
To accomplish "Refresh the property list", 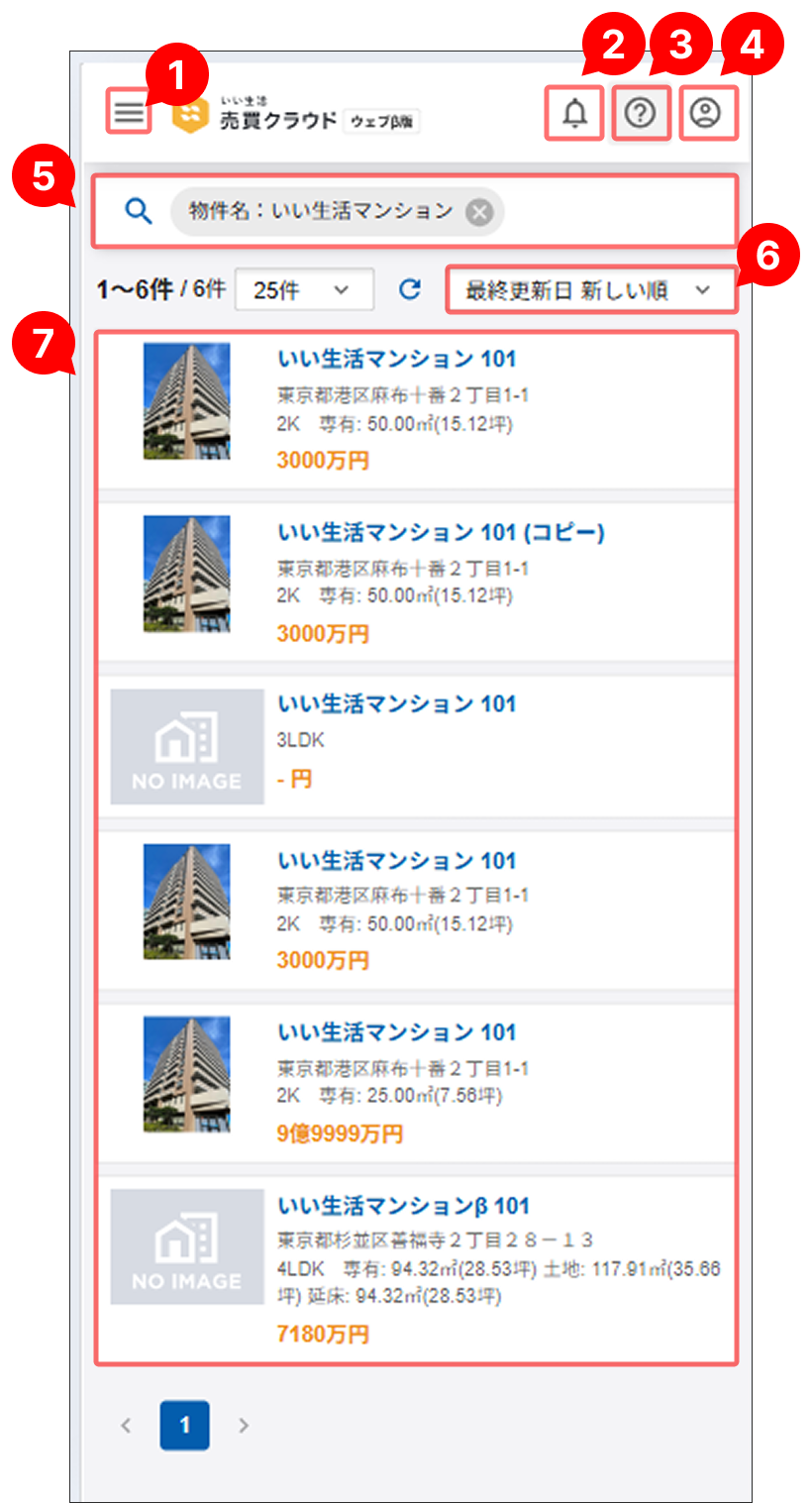I will click(410, 290).
